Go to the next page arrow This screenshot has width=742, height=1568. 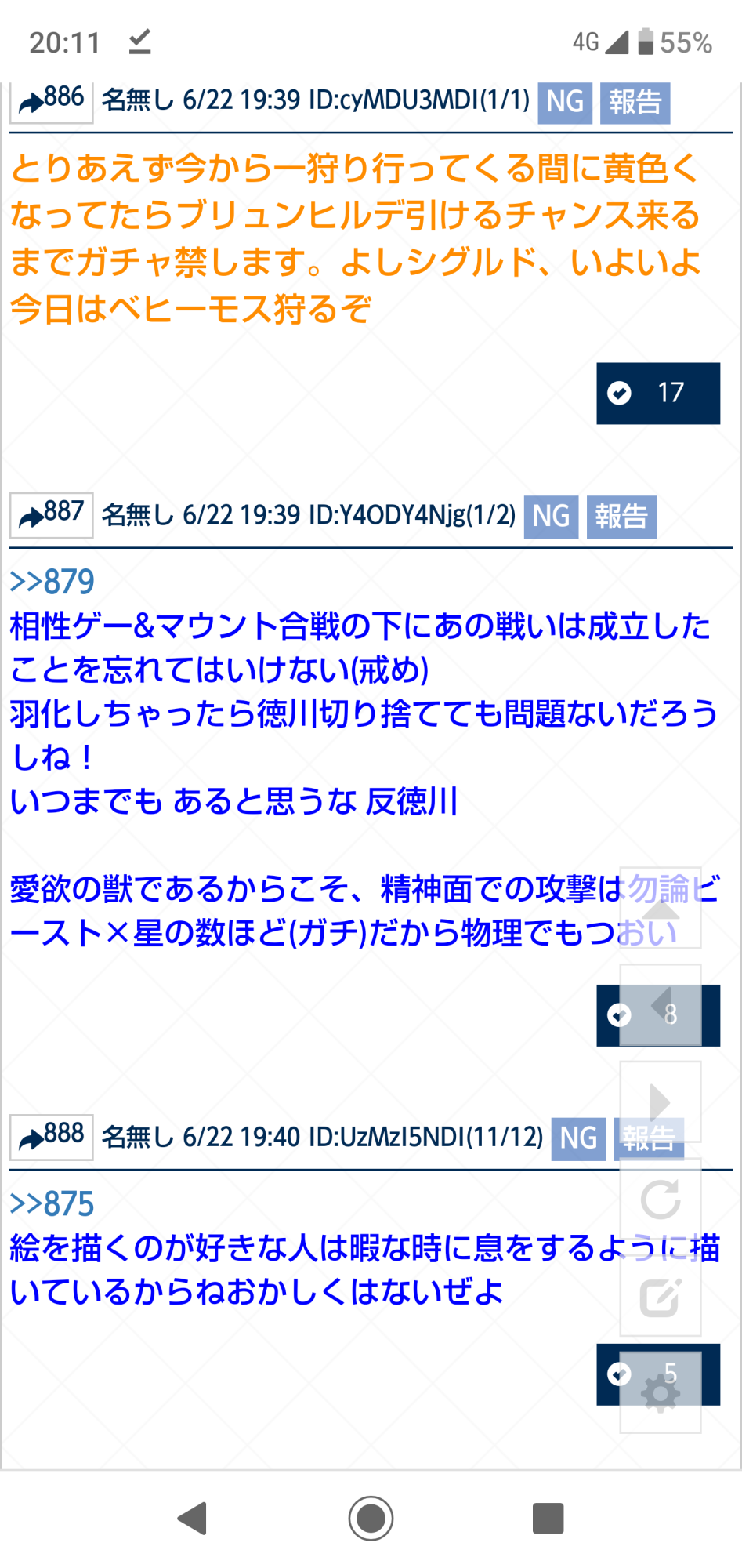pyautogui.click(x=661, y=1102)
